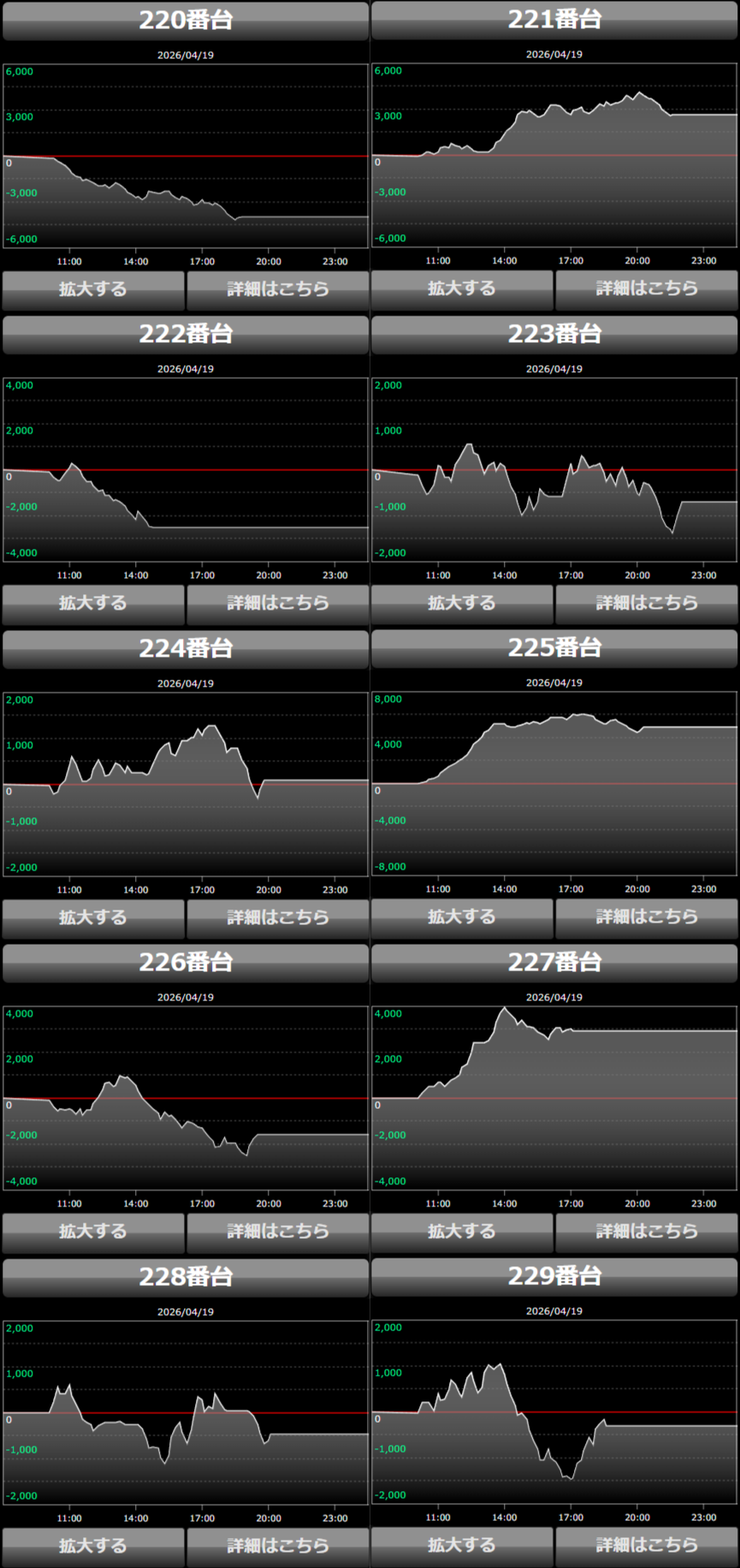View details (詳細はこちら) for 221番台
740x1568 pixels.
tap(647, 288)
